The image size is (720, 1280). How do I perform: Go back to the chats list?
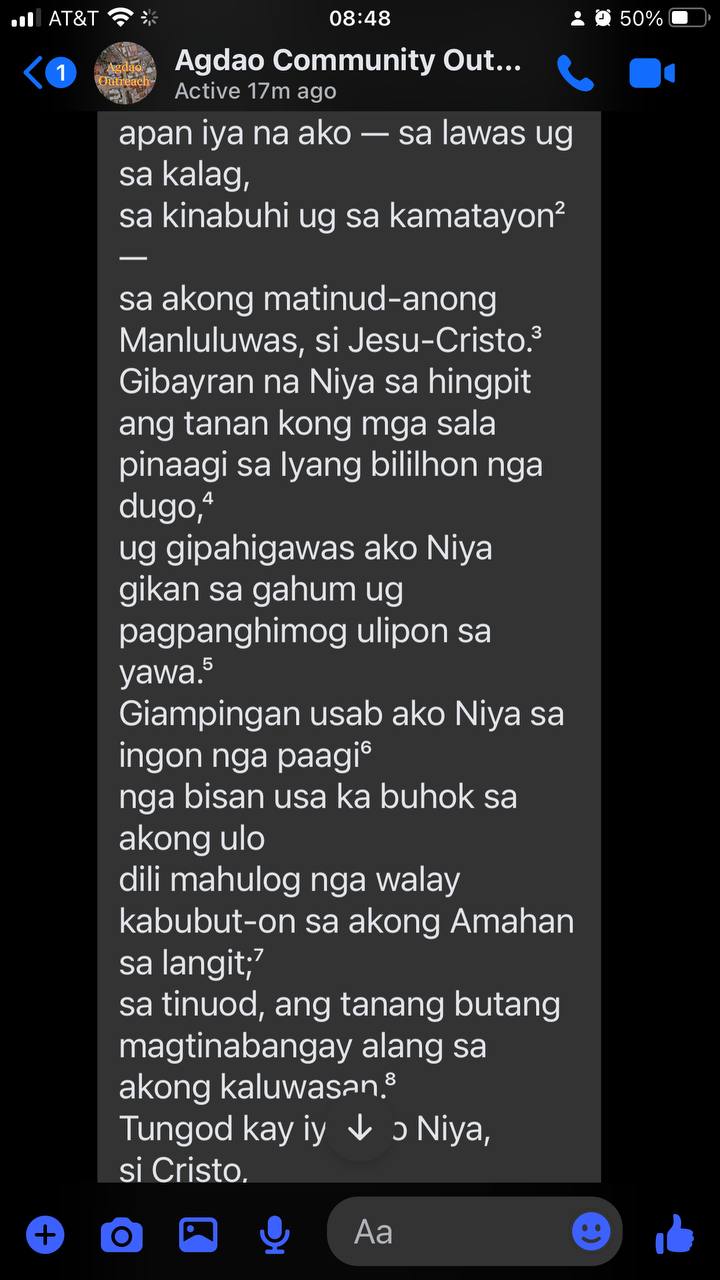46,73
